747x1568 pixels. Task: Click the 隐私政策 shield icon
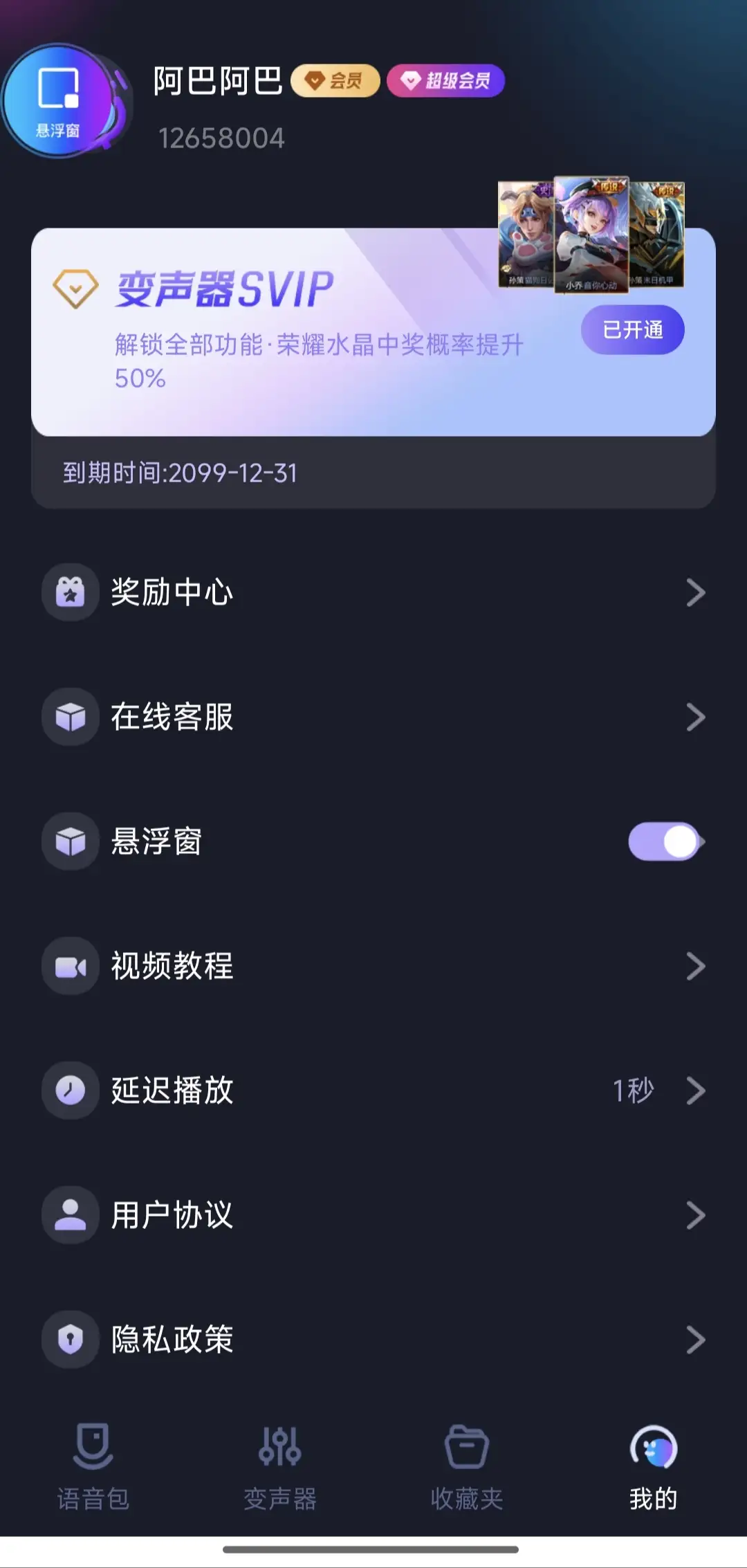click(x=69, y=1340)
